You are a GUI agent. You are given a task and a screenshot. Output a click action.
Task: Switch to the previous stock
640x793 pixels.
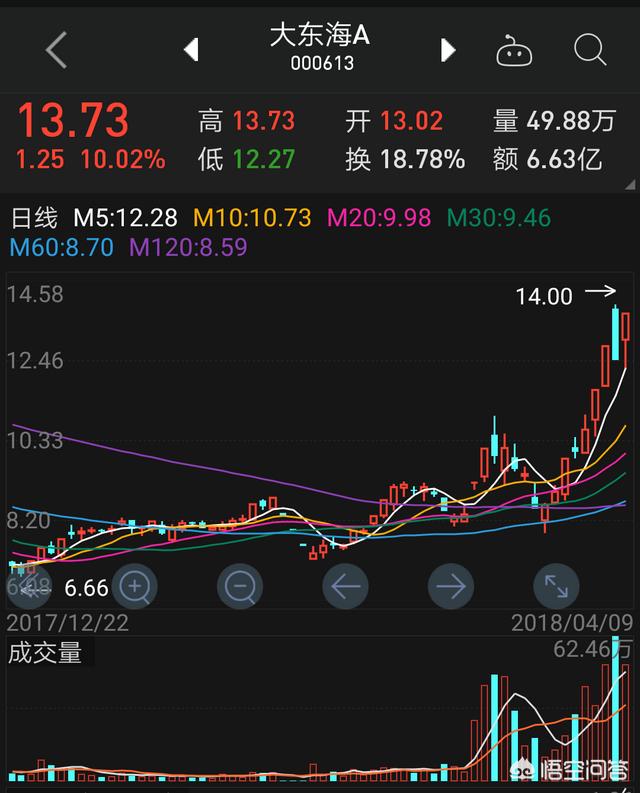(191, 48)
